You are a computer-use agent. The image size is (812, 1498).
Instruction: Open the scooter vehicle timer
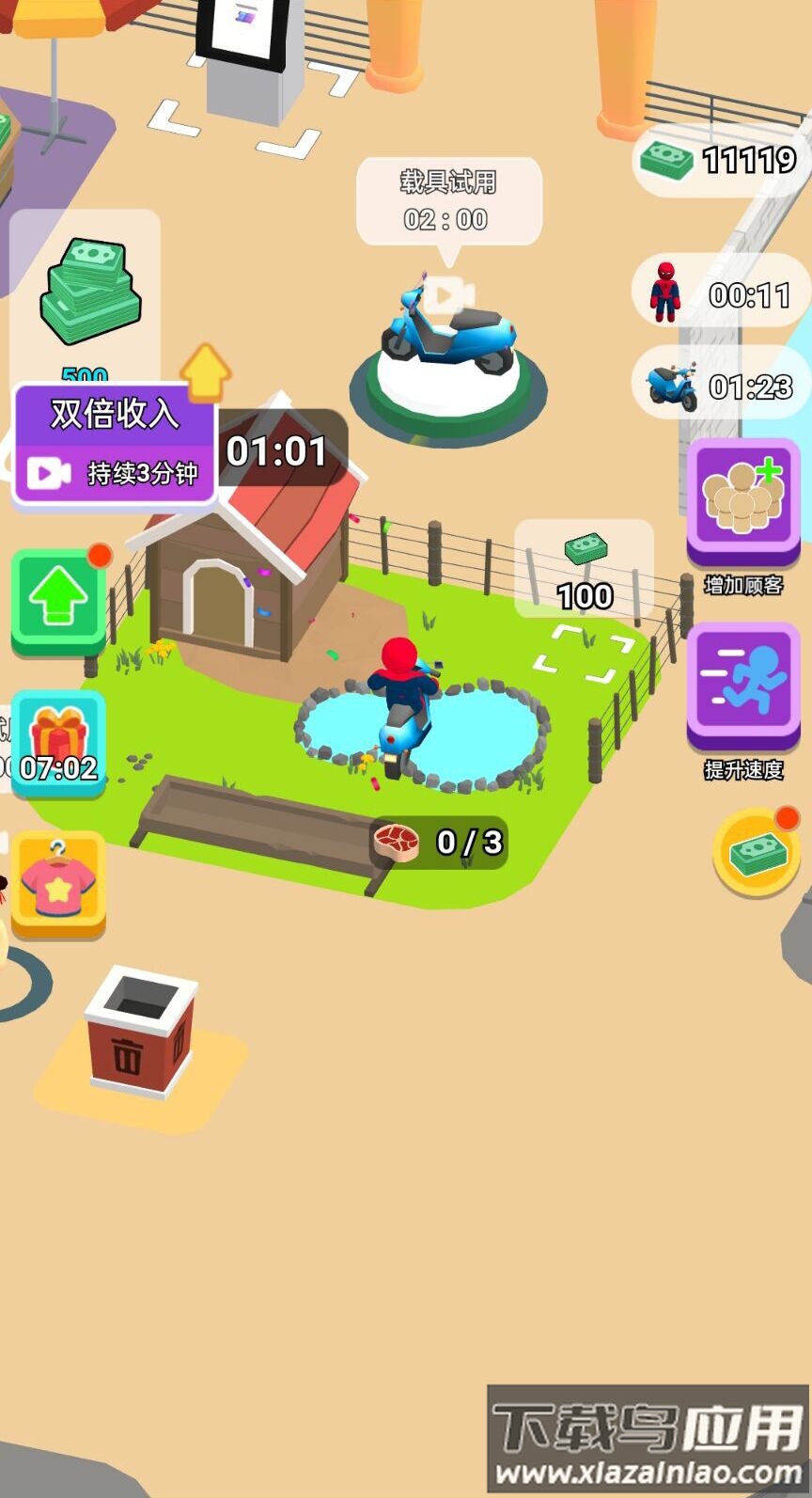pyautogui.click(x=722, y=386)
